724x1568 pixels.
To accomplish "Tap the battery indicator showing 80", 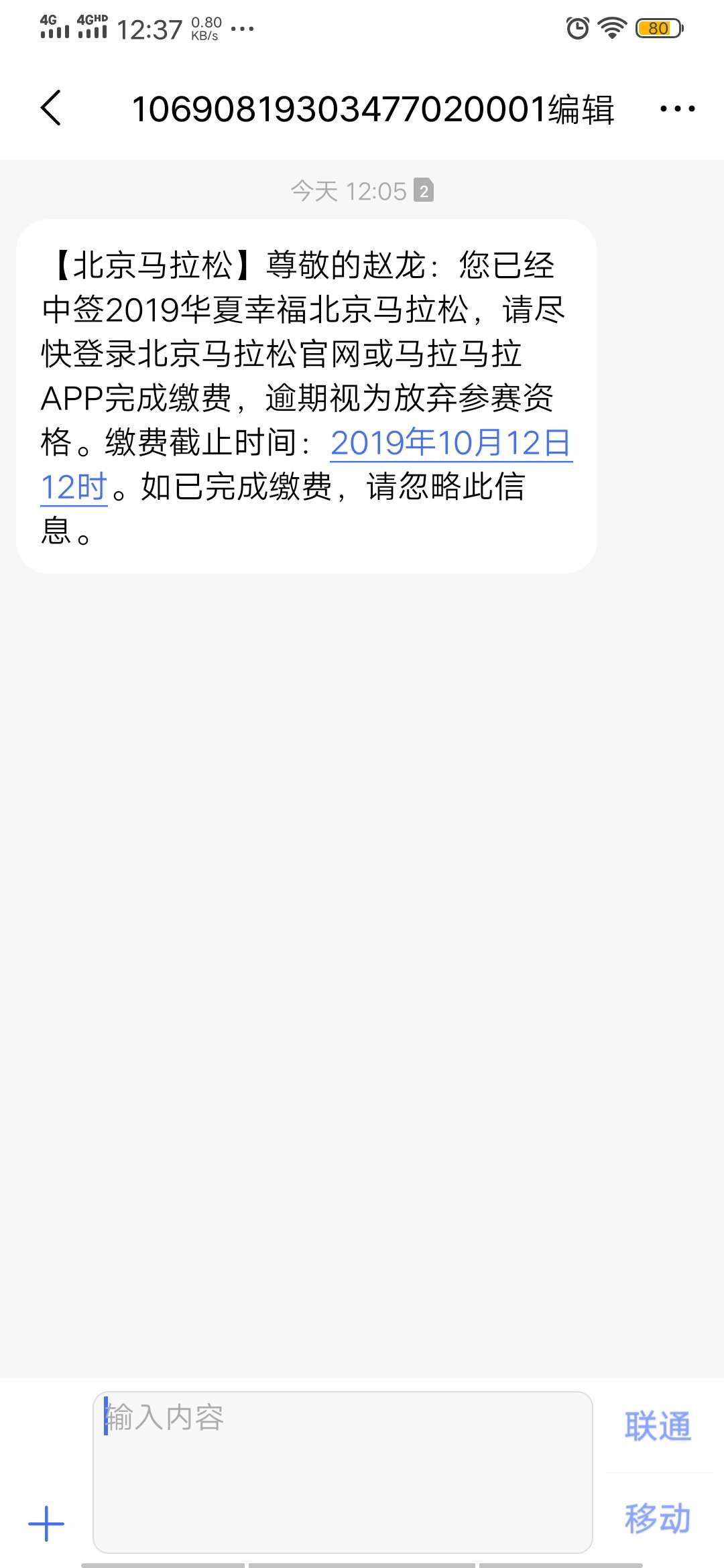I will click(658, 27).
